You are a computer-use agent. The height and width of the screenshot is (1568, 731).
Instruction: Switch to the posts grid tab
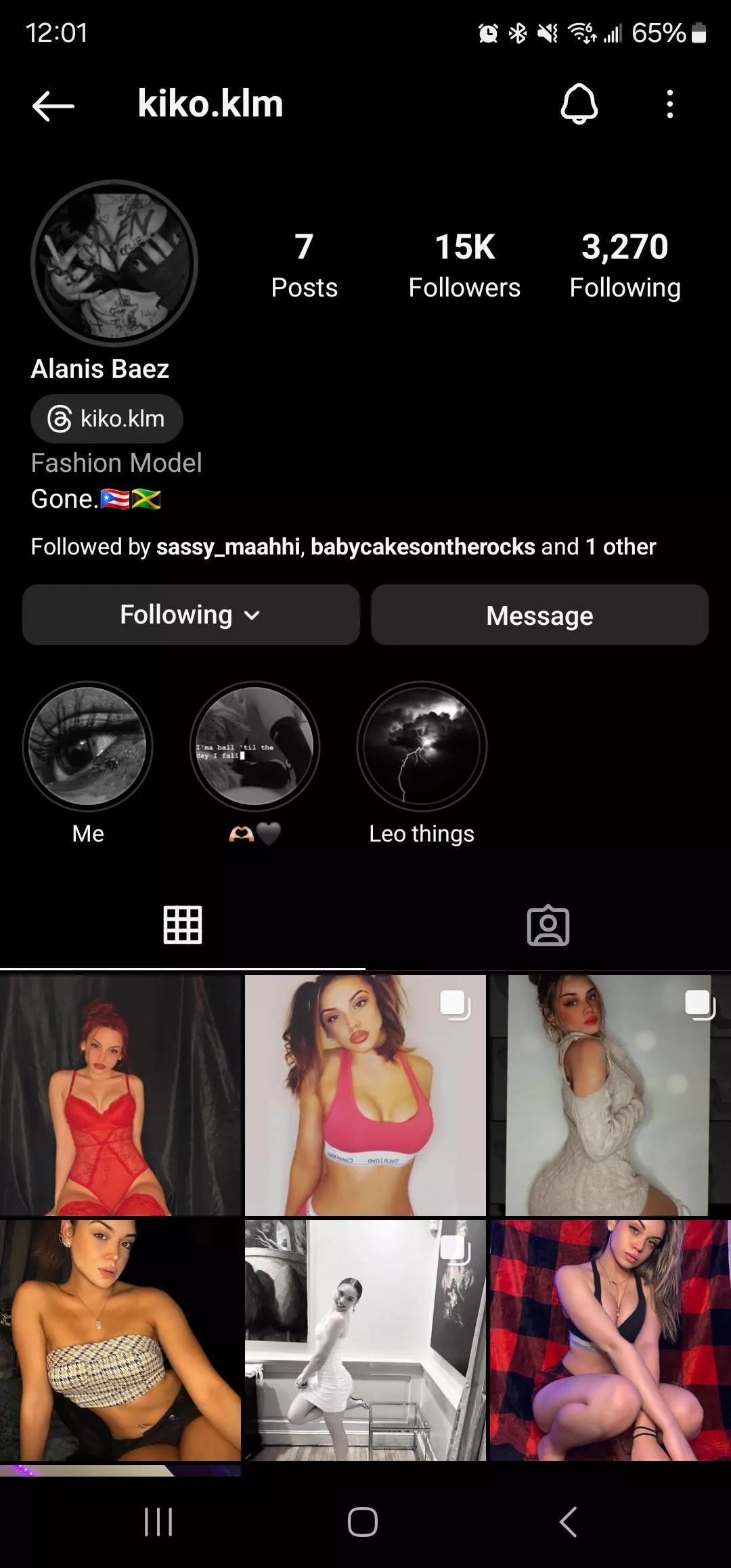(x=183, y=925)
